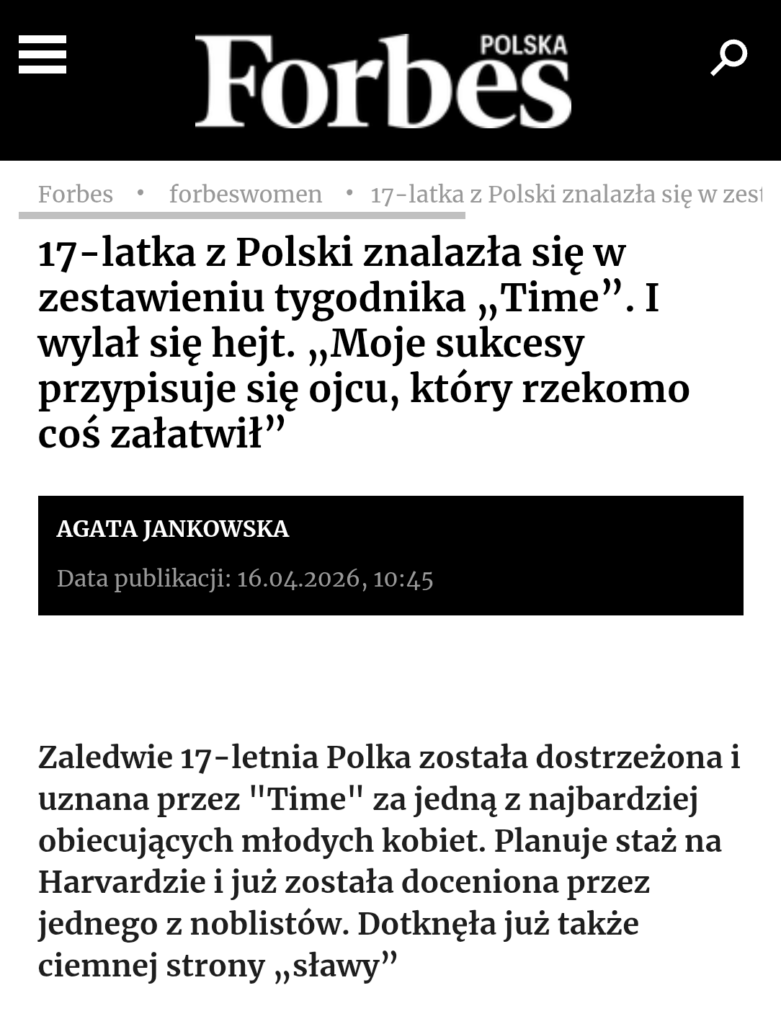View author Agata Jankowska's profile
The width and height of the screenshot is (781, 1024).
[173, 529]
